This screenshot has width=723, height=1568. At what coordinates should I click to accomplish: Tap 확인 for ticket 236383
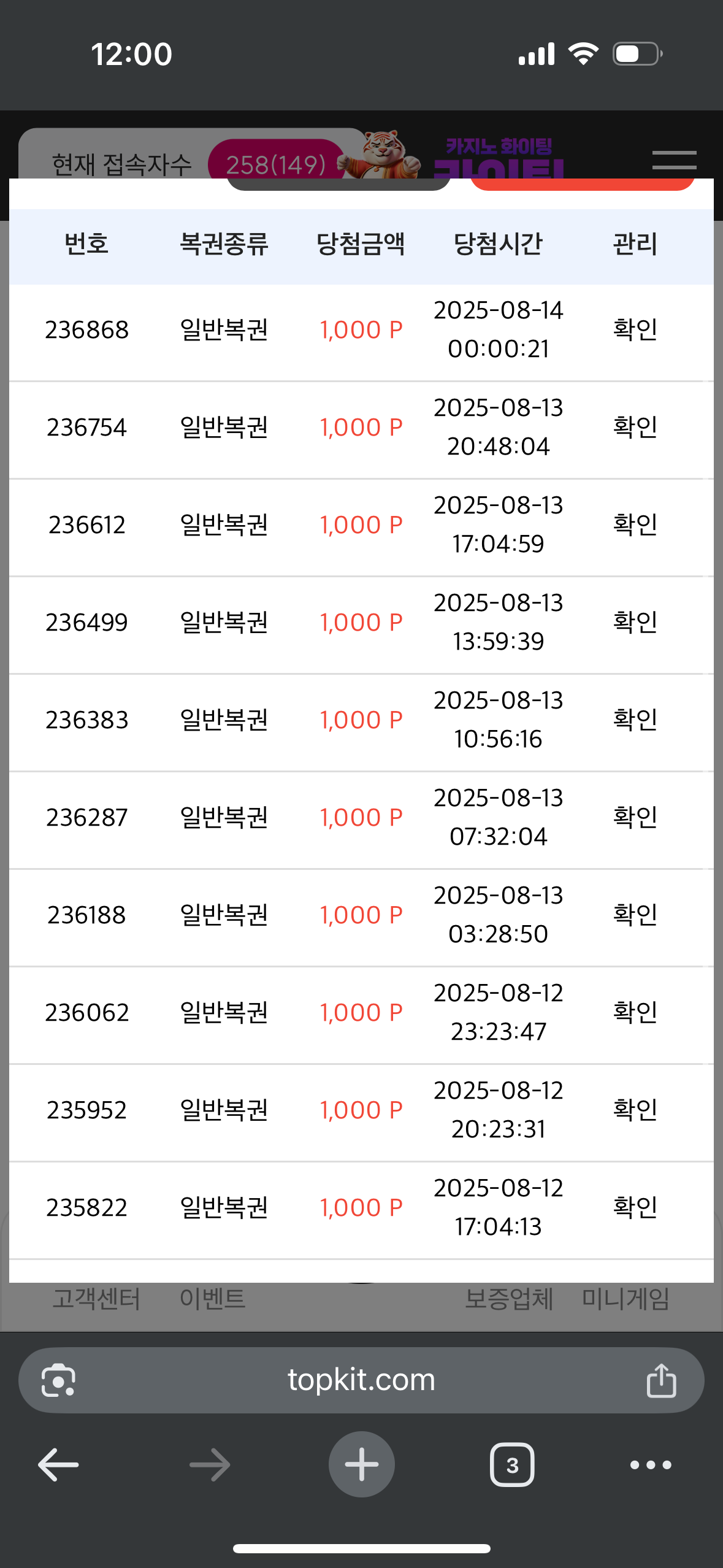635,720
